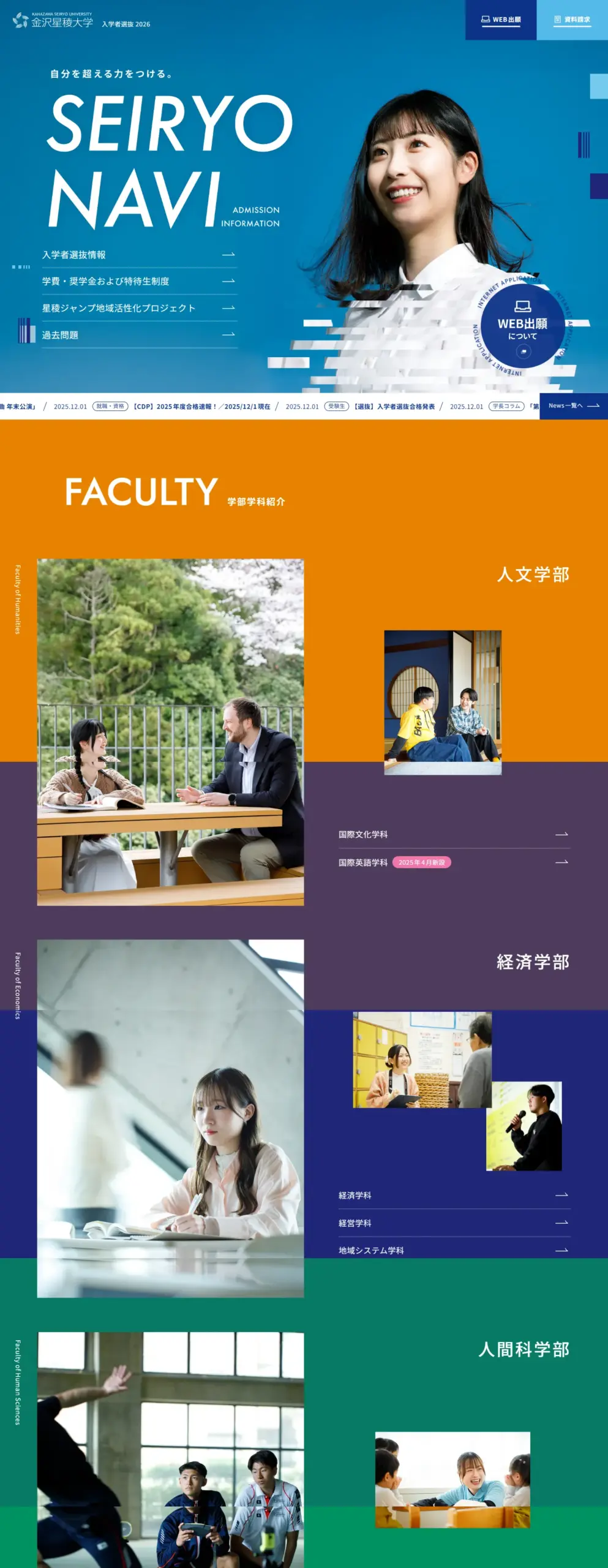The height and width of the screenshot is (1568, 608).
Task: Open the CDP 2025年度合格速報 news item
Action: click(x=201, y=407)
